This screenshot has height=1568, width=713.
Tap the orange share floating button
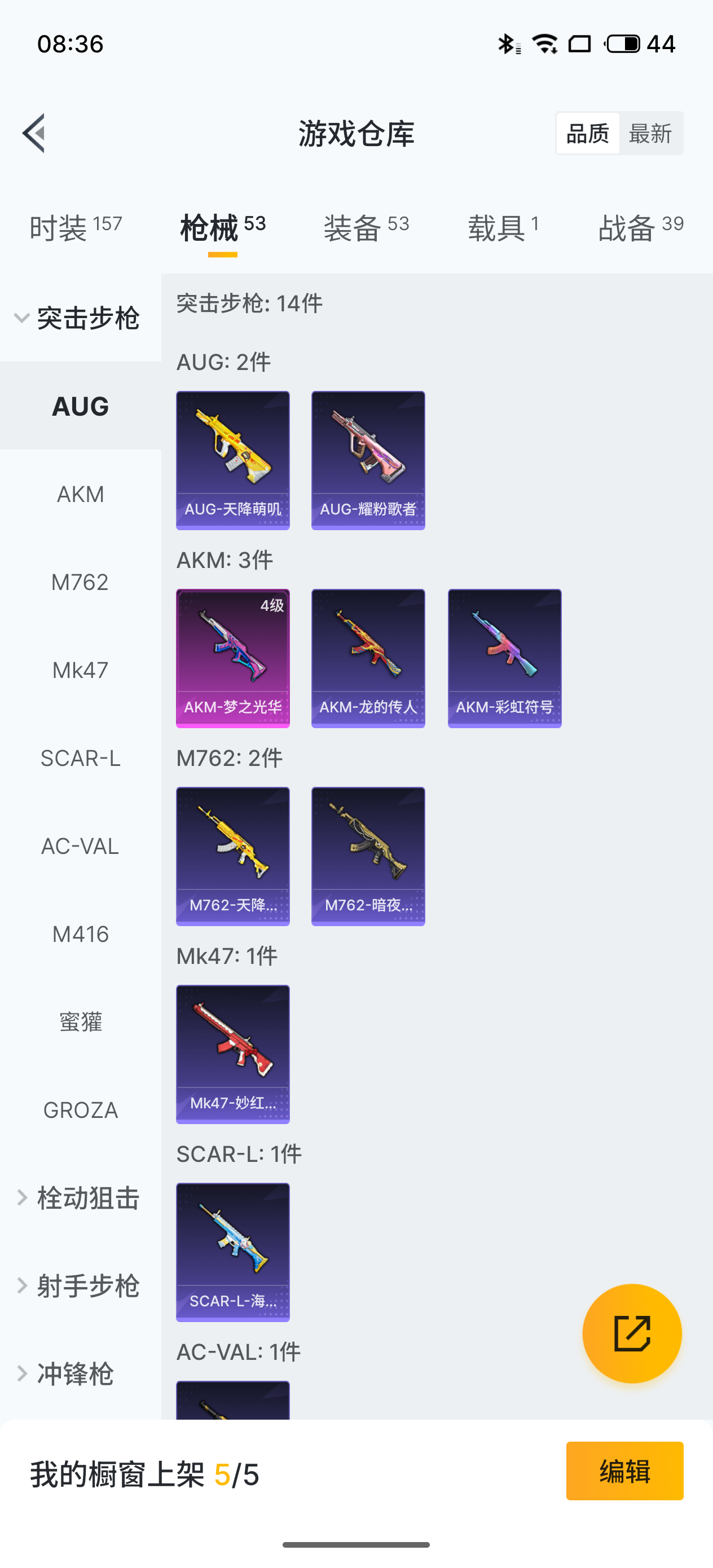631,1333
